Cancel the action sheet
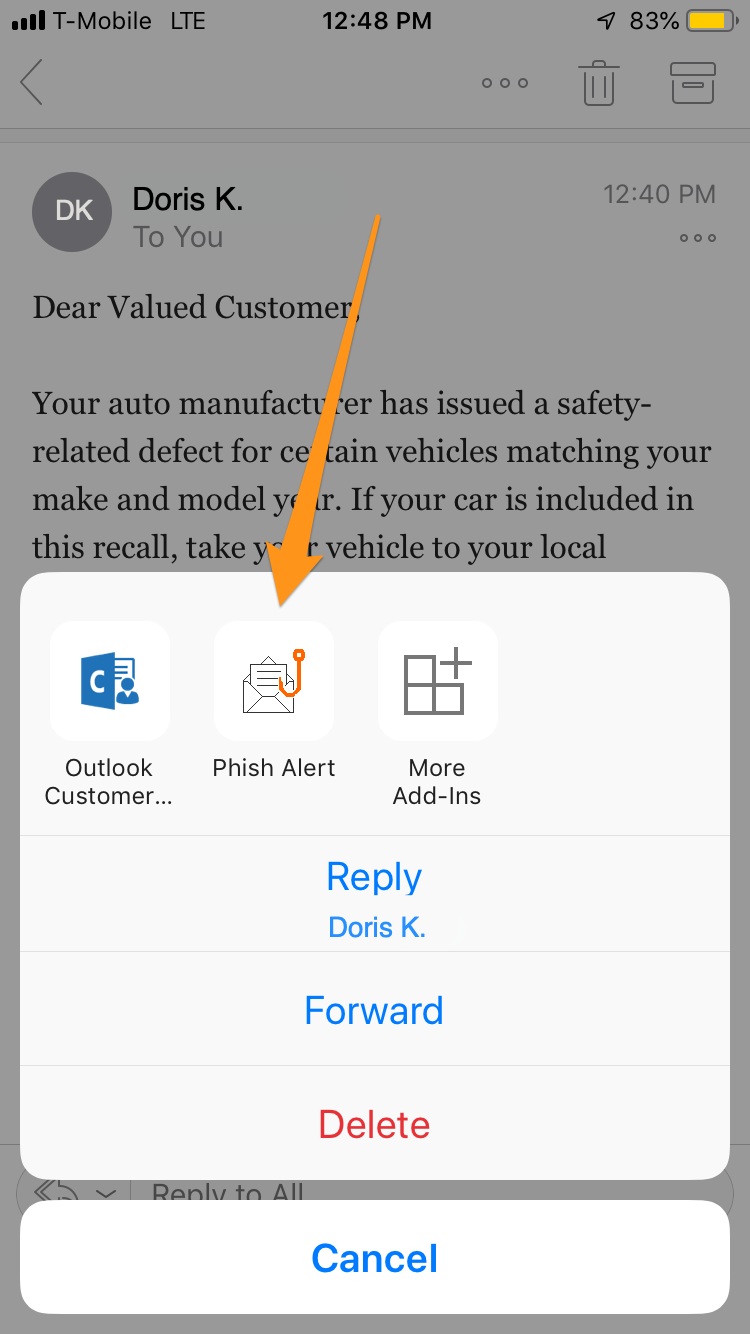The height and width of the screenshot is (1334, 750). point(374,1257)
